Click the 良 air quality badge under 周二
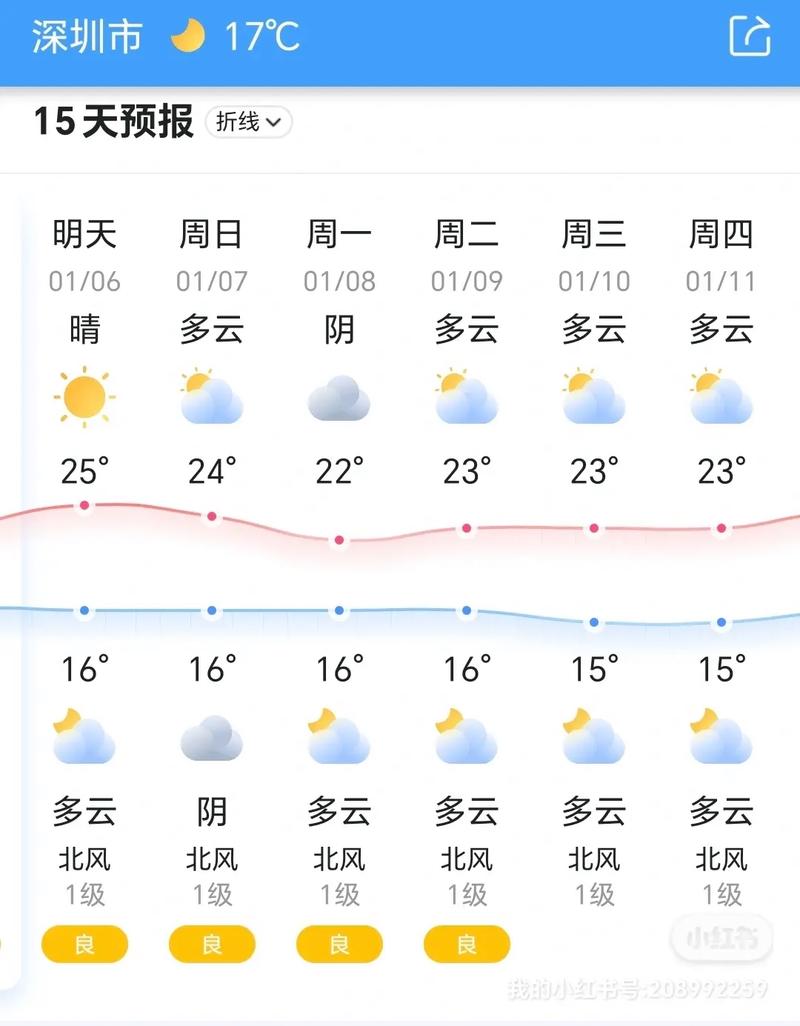 tap(466, 943)
